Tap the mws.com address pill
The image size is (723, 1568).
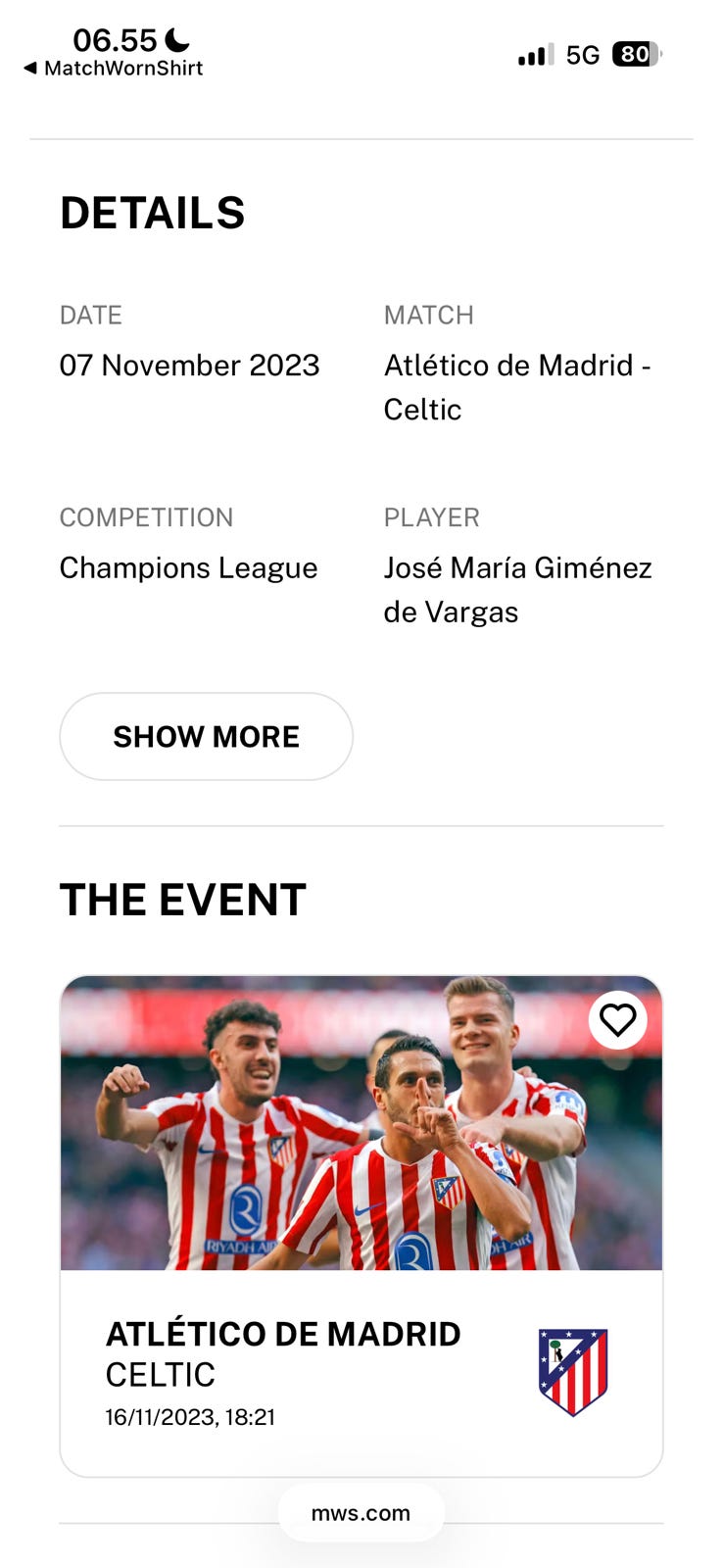point(361,1513)
